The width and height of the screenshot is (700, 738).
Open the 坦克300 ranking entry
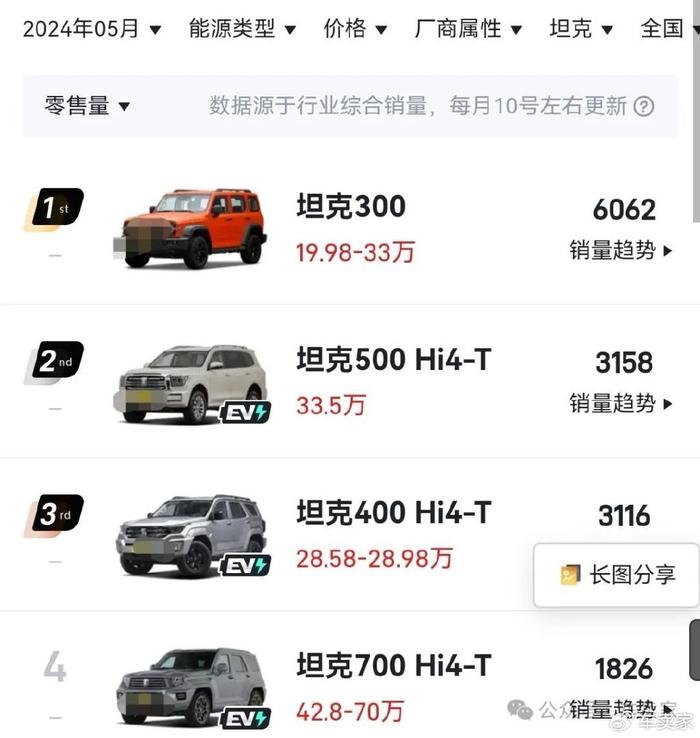point(351,207)
